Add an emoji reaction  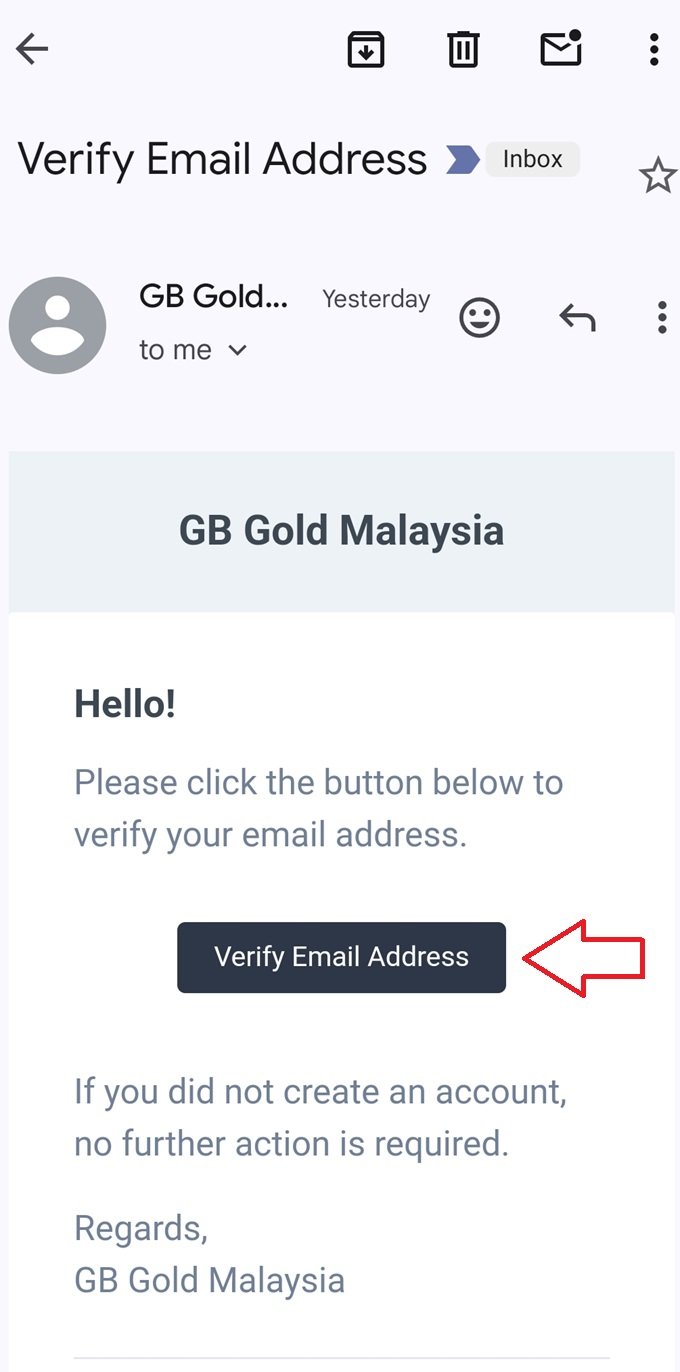point(479,318)
